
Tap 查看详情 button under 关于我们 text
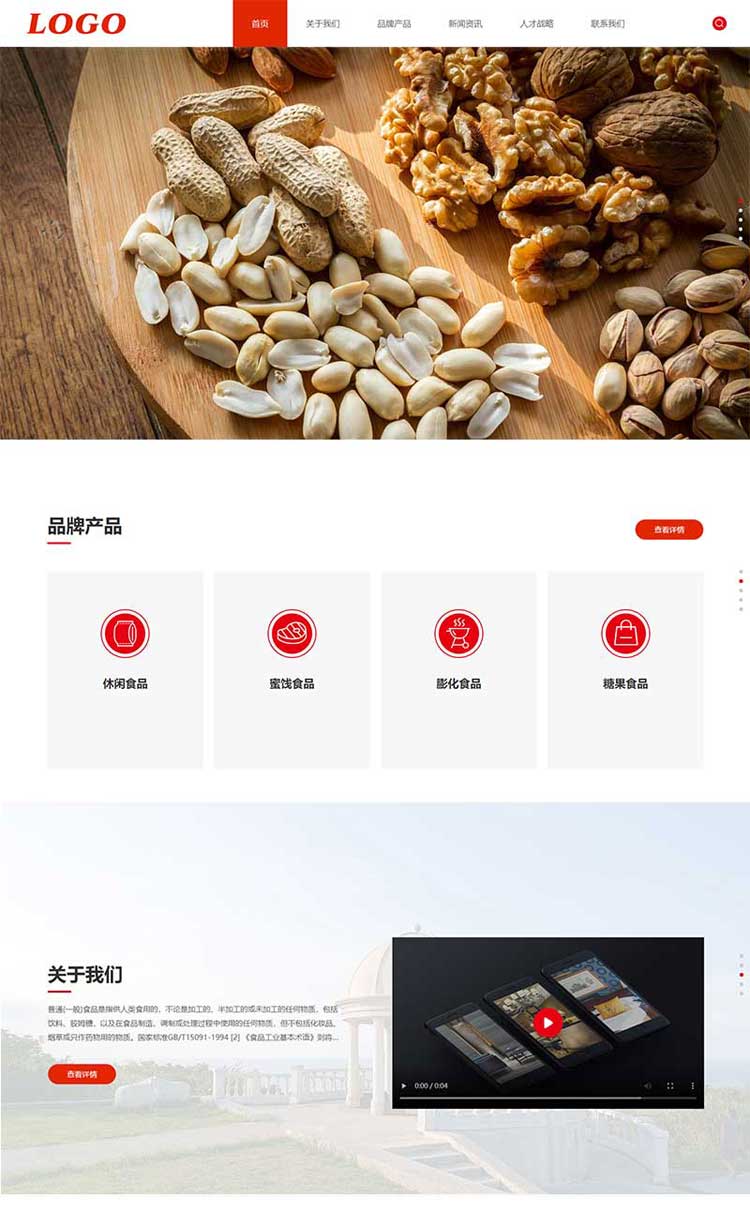(x=82, y=1074)
